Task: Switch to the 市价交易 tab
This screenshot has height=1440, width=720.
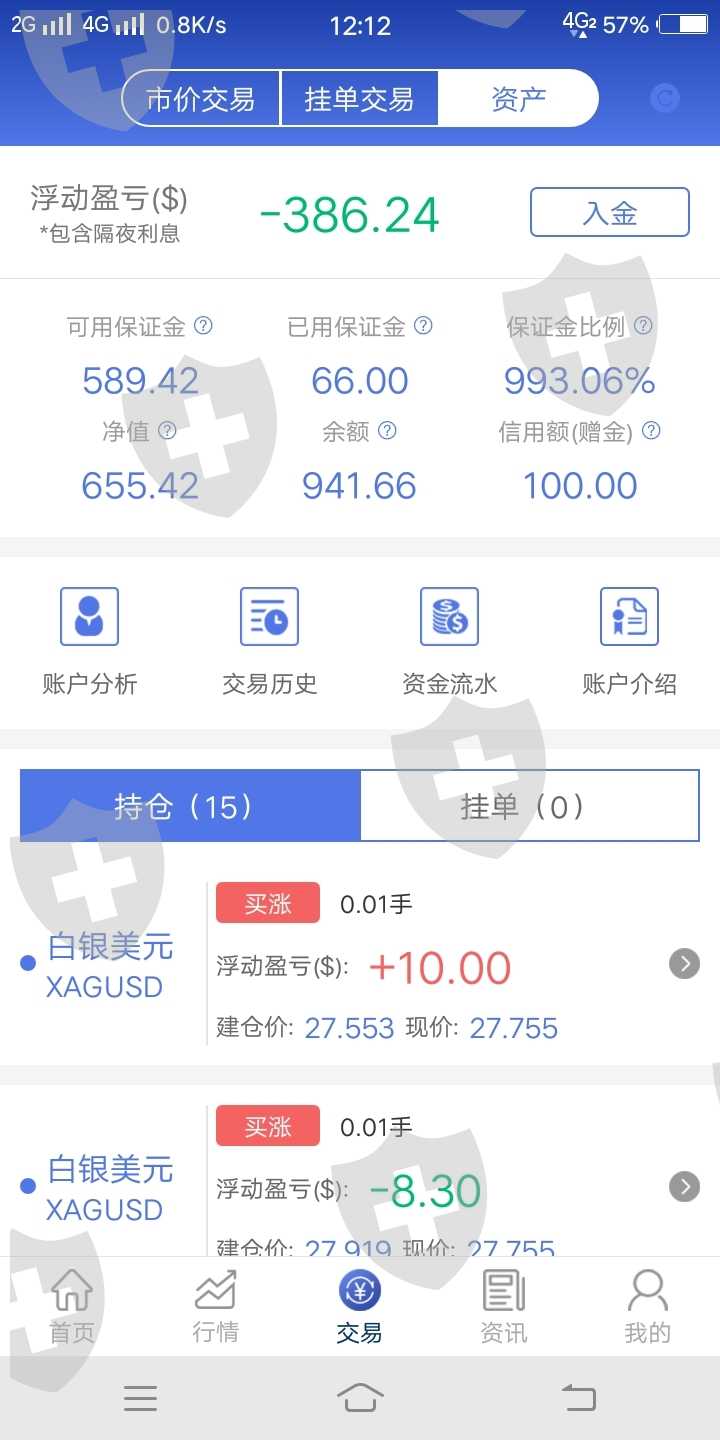Action: coord(201,99)
